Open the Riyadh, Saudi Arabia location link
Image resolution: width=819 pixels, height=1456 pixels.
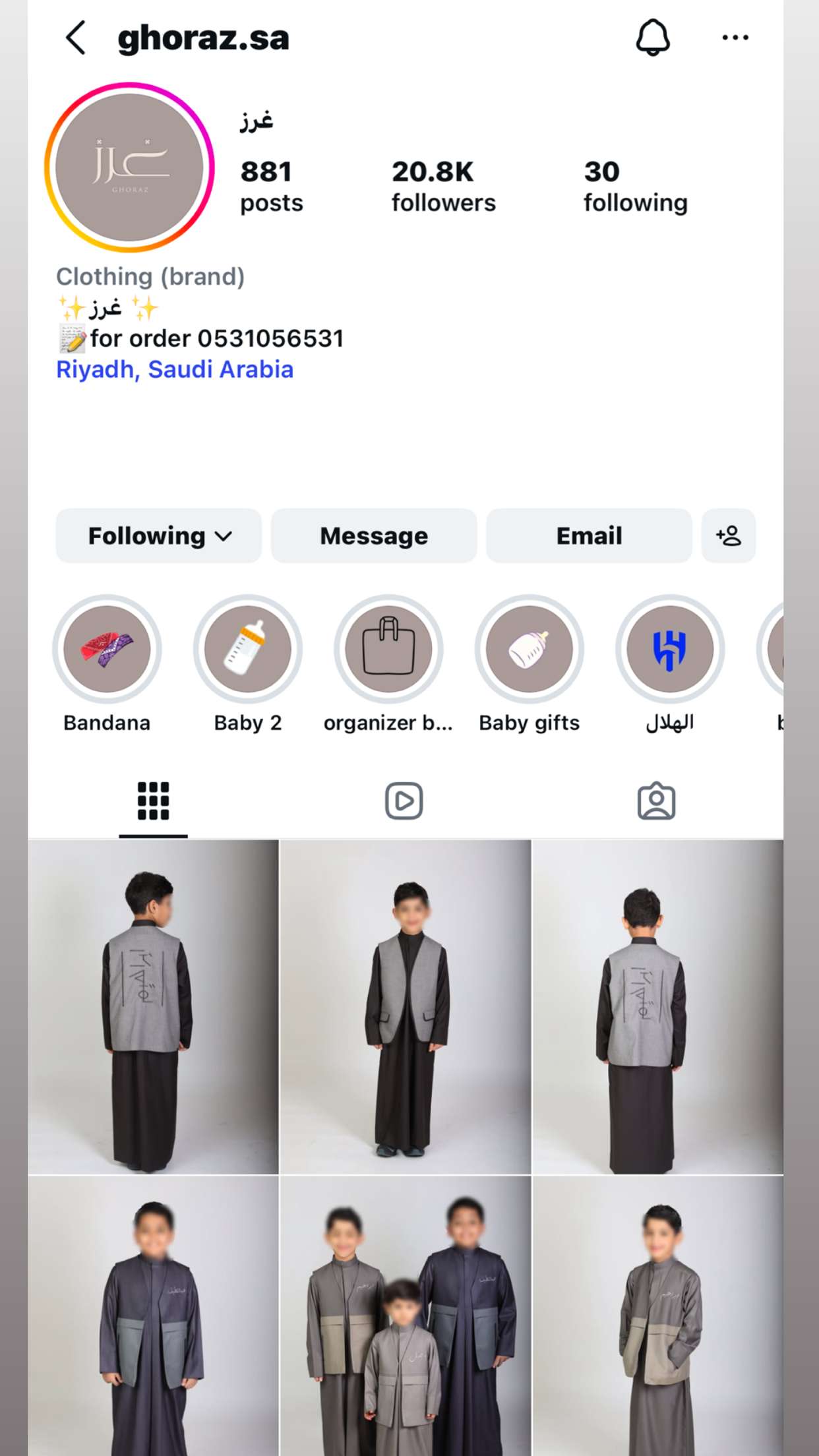175,369
